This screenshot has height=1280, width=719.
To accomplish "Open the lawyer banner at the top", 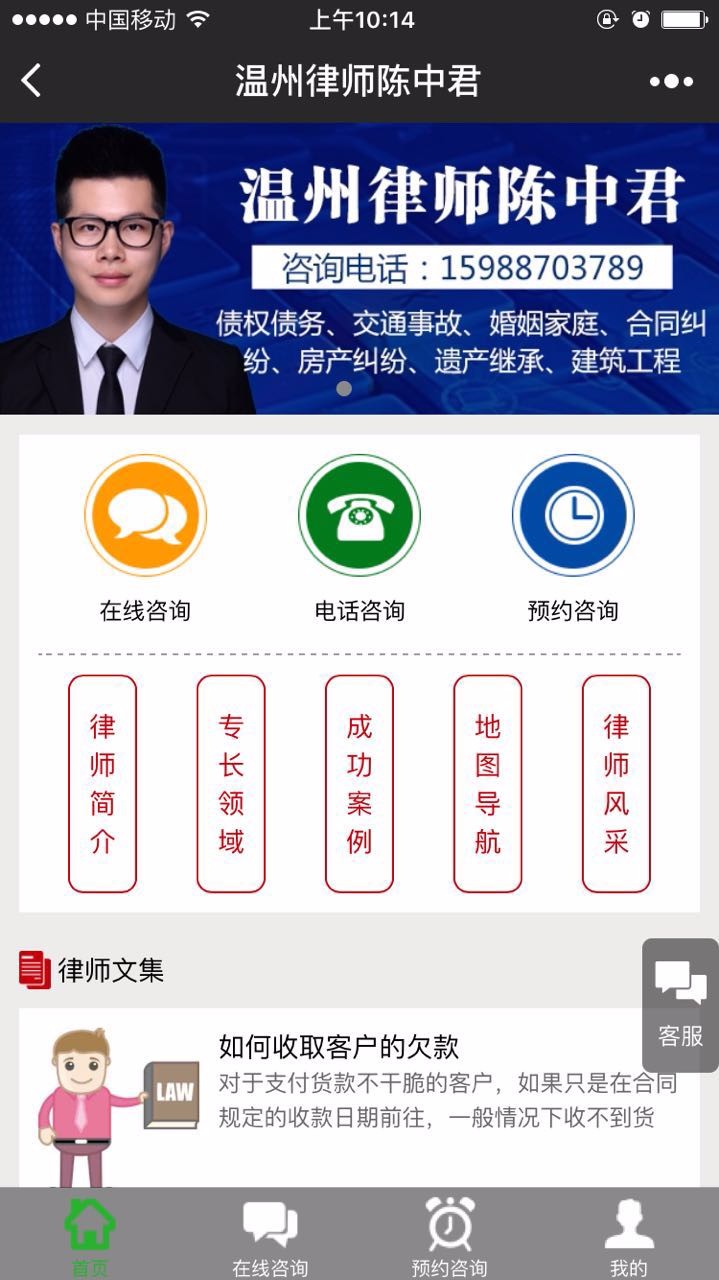I will [359, 268].
